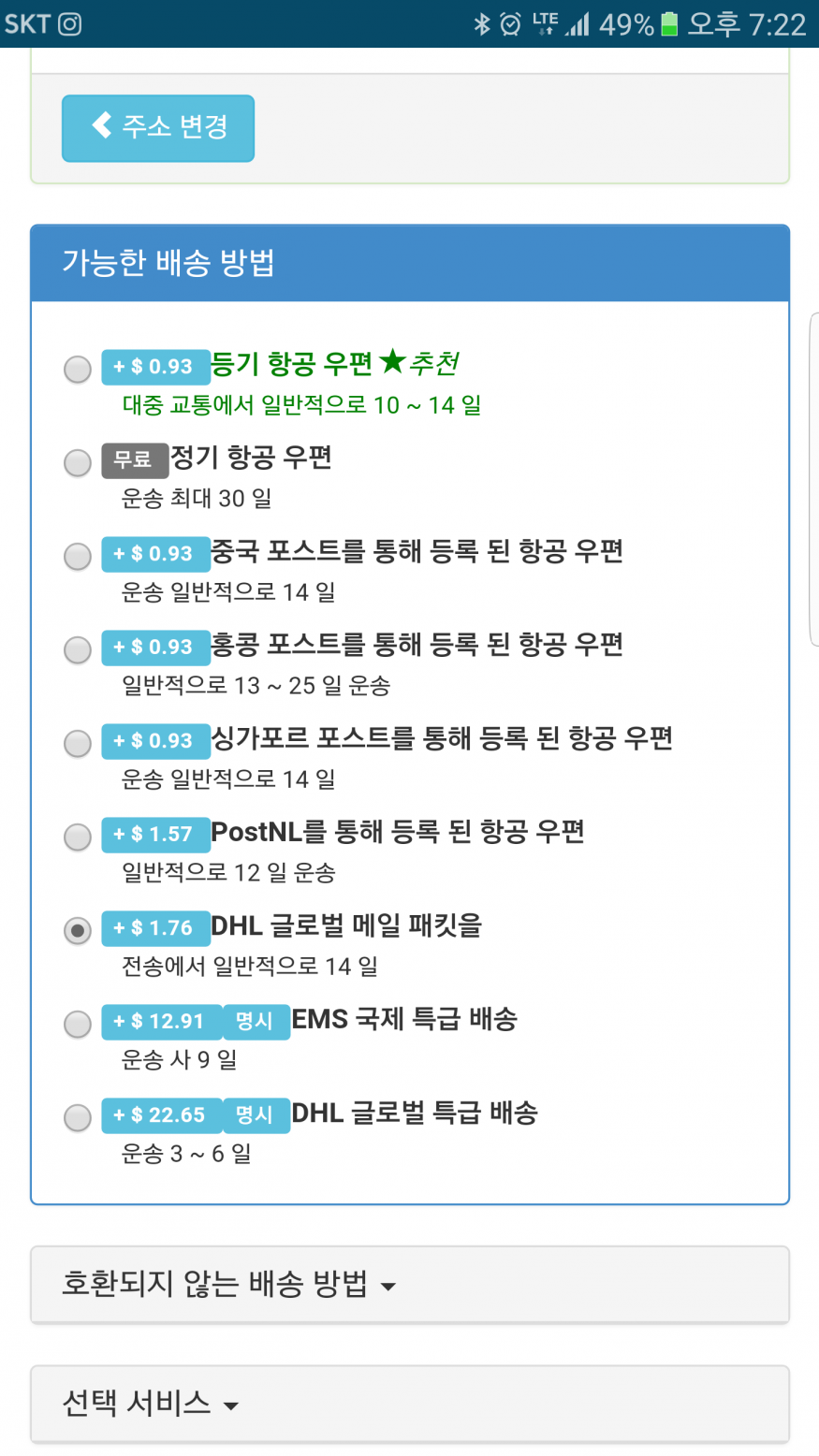This screenshot has height=1456, width=819.
Task: Expand 호환되지 않는 배송 방법 section
Action: pos(229,1284)
